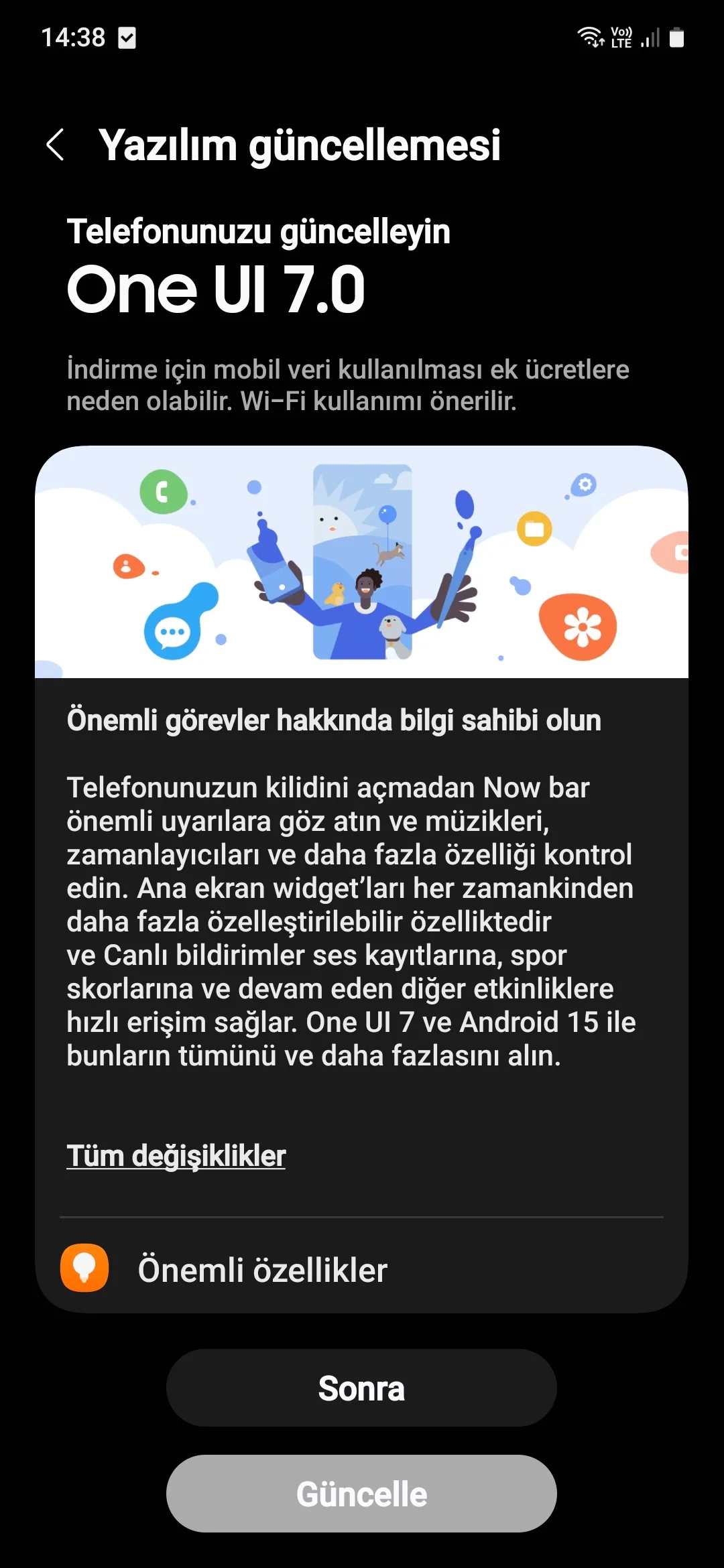Open Önemli özellikler
Viewport: 724px width, 1568px height.
[x=361, y=1268]
